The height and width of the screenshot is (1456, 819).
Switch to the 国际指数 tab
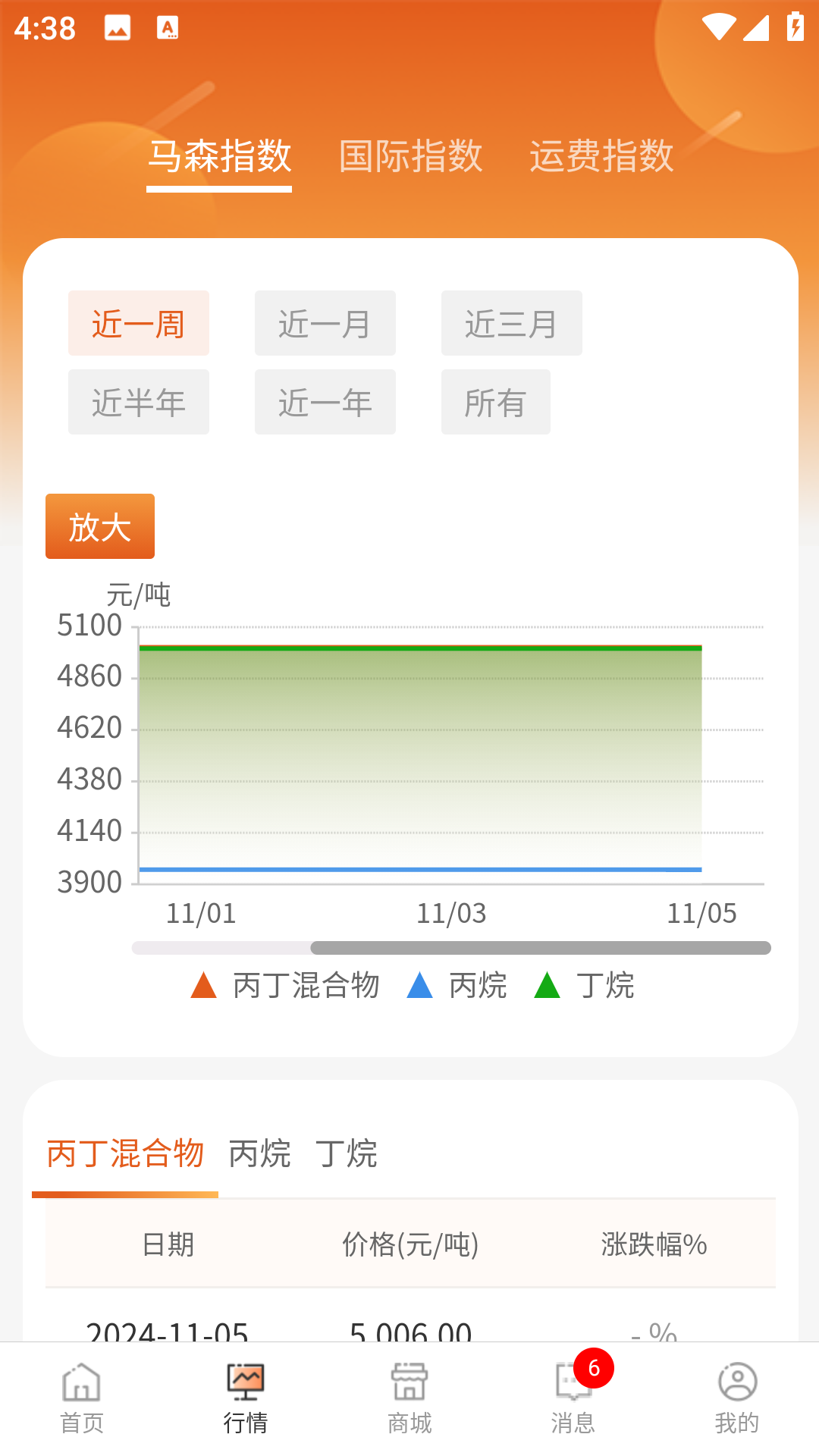click(x=410, y=156)
